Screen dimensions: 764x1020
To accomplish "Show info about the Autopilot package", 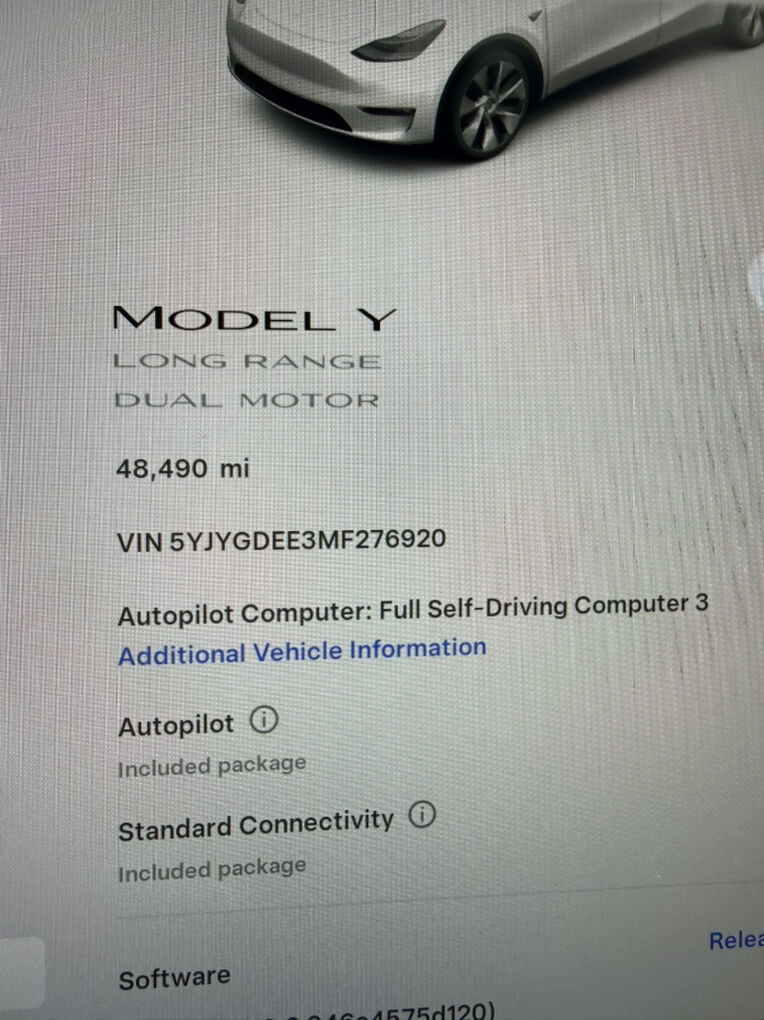I will [x=264, y=720].
